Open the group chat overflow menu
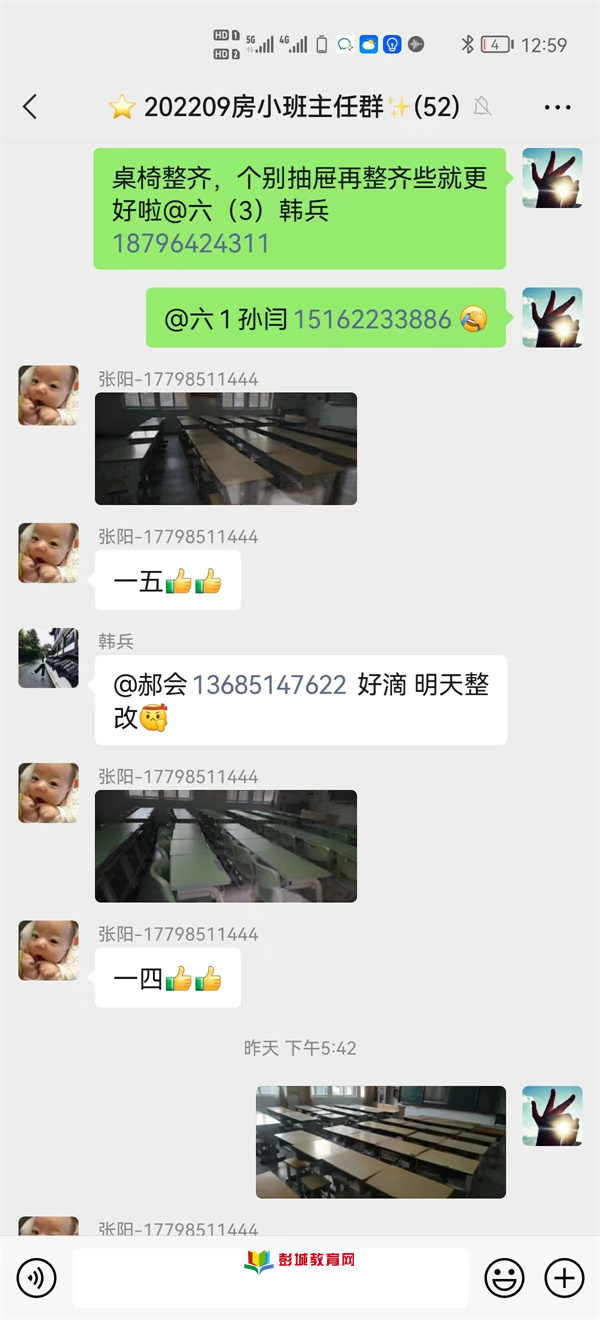The width and height of the screenshot is (600, 1320). pos(557,107)
